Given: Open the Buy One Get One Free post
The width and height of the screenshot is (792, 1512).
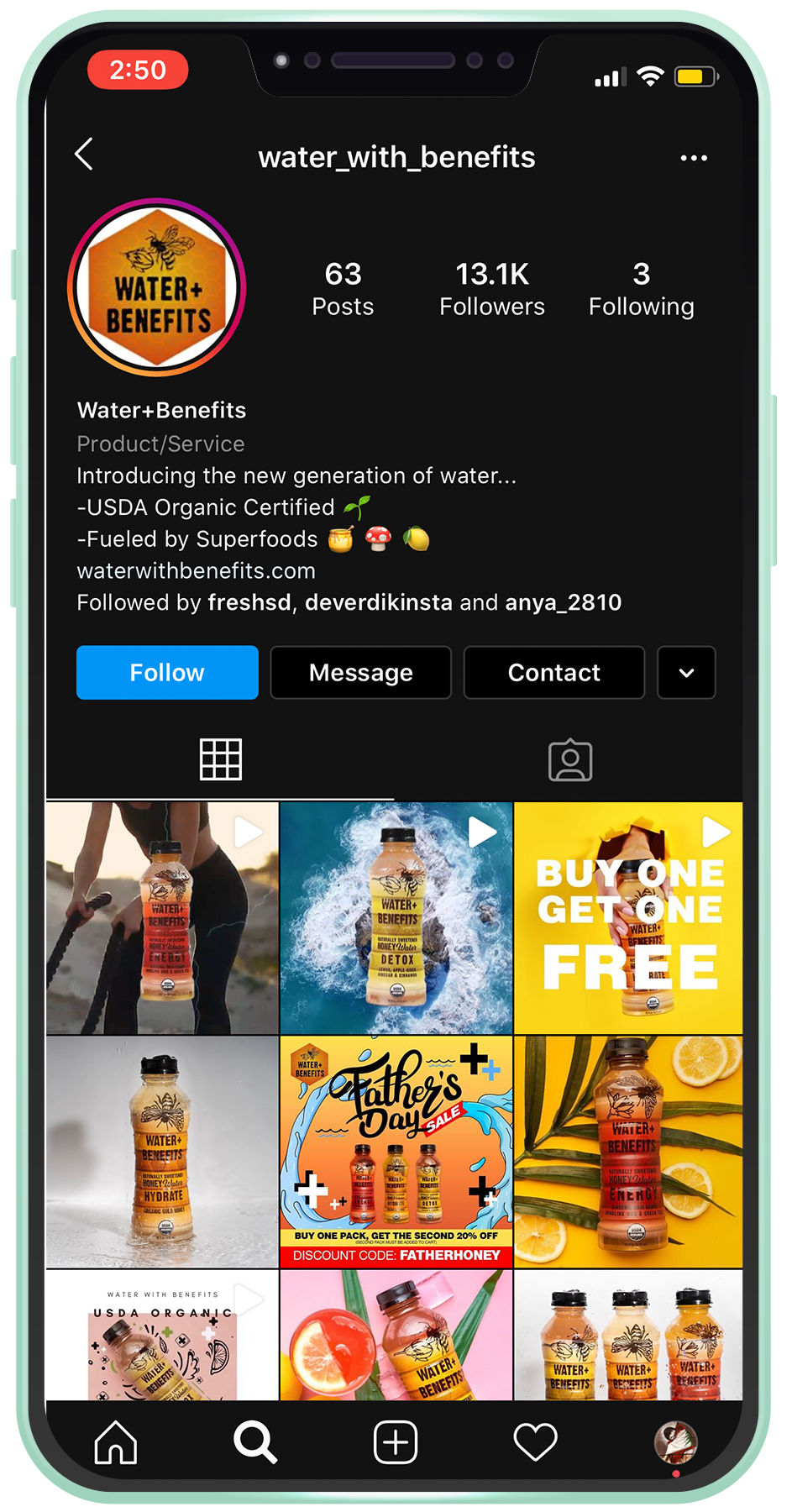Looking at the screenshot, I should coord(628,918).
